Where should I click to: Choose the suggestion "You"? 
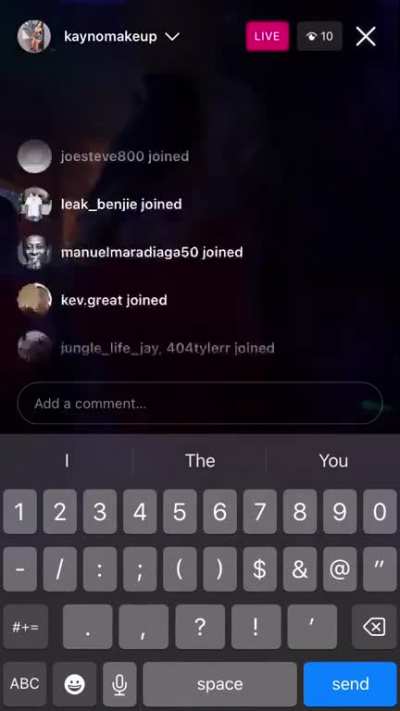333,461
